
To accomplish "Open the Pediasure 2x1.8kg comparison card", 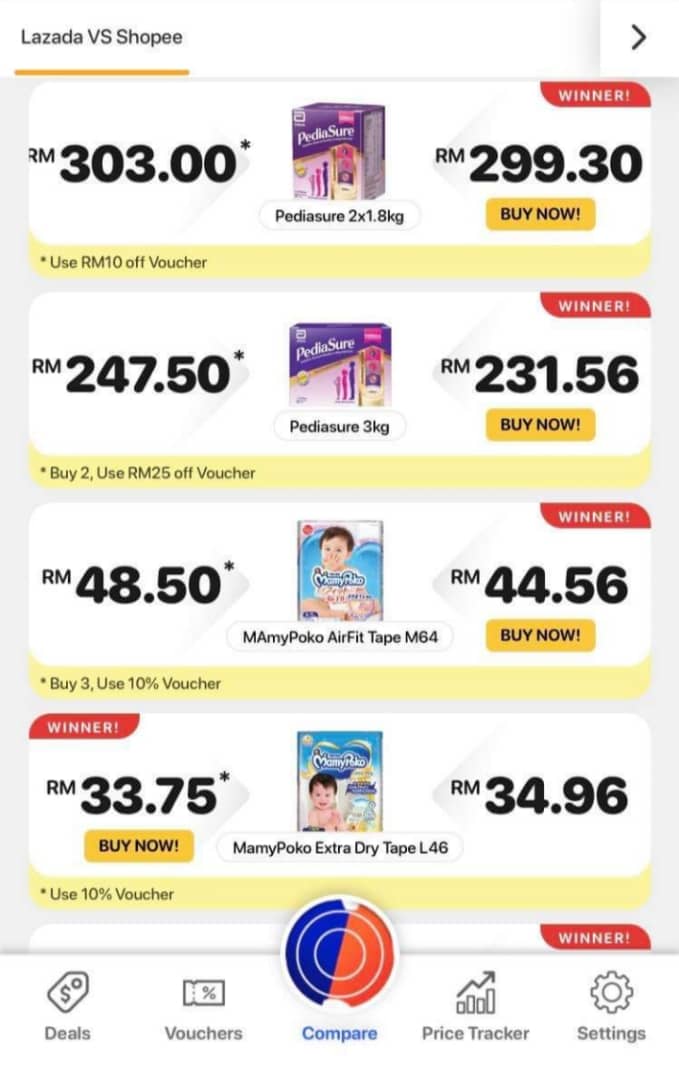I will 340,180.
